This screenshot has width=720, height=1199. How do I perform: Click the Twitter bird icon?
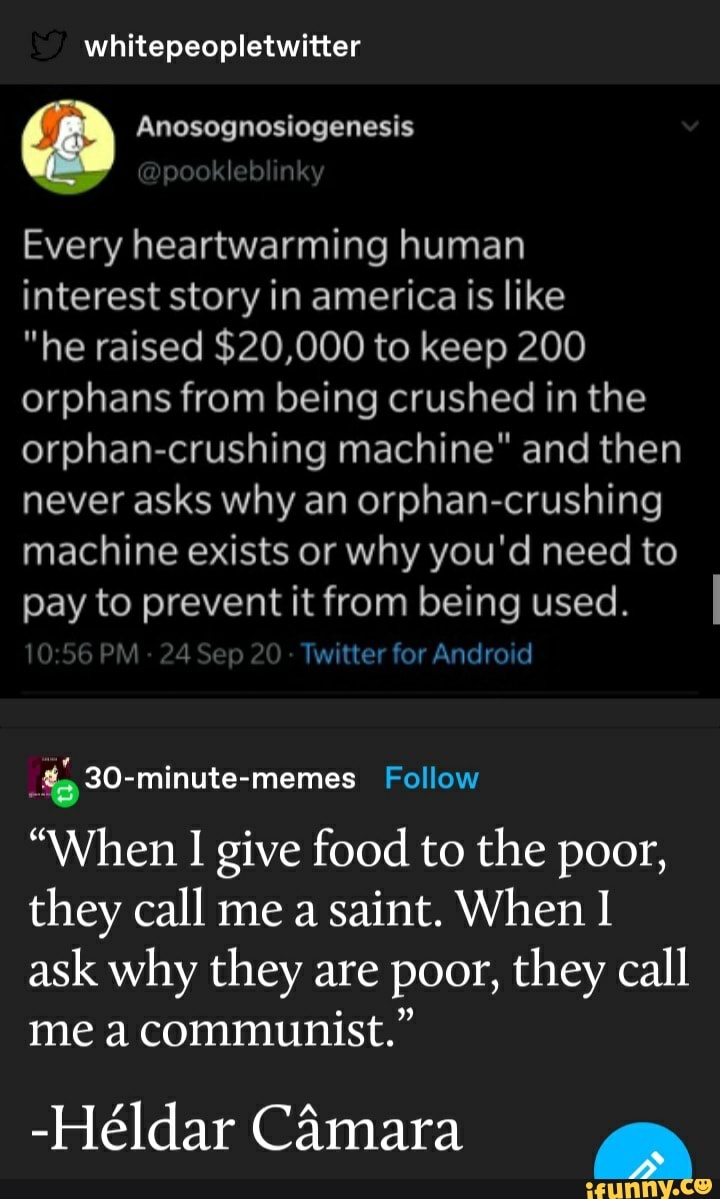point(45,43)
